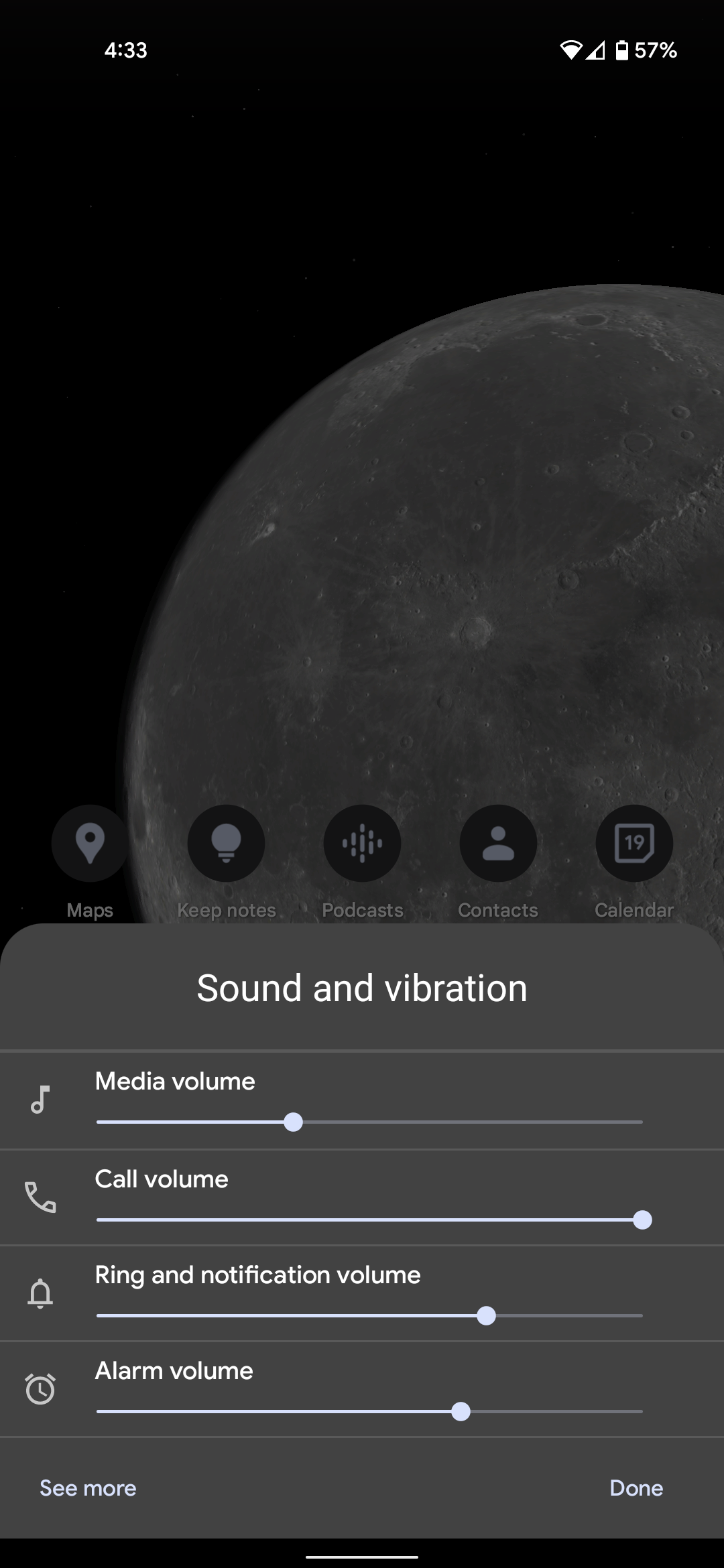The image size is (724, 1568).
Task: Open the Podcasts app
Action: (x=362, y=843)
